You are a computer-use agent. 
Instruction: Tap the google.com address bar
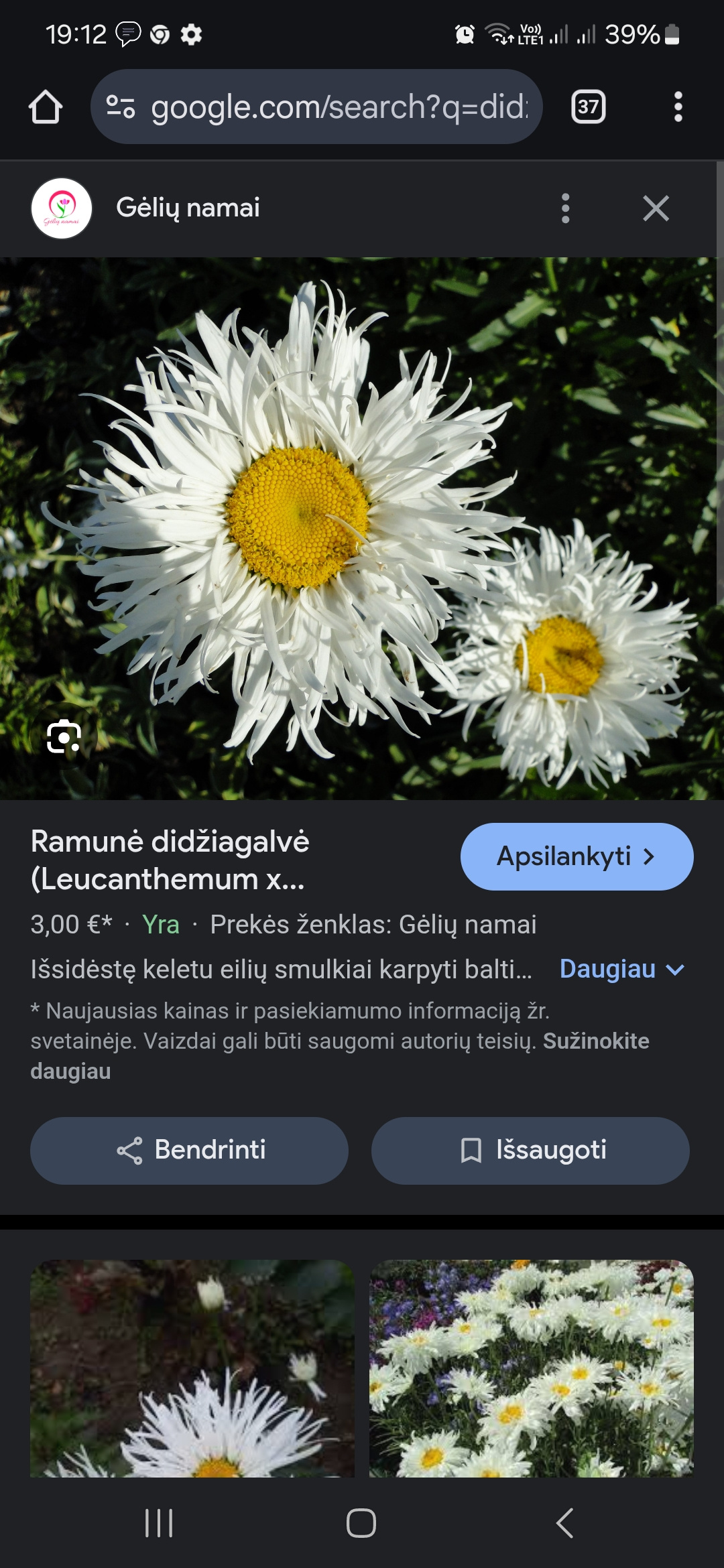316,107
